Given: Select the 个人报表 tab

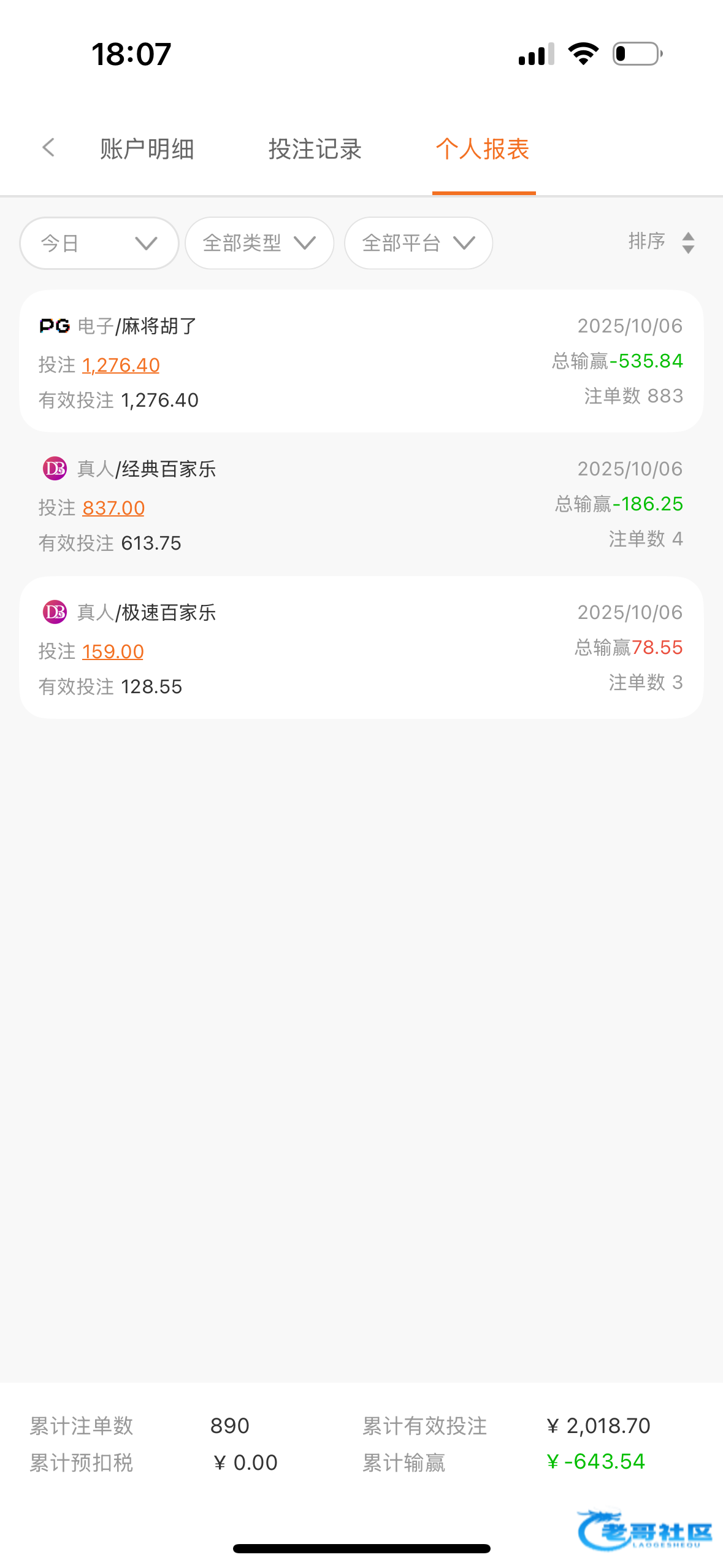Looking at the screenshot, I should click(483, 149).
